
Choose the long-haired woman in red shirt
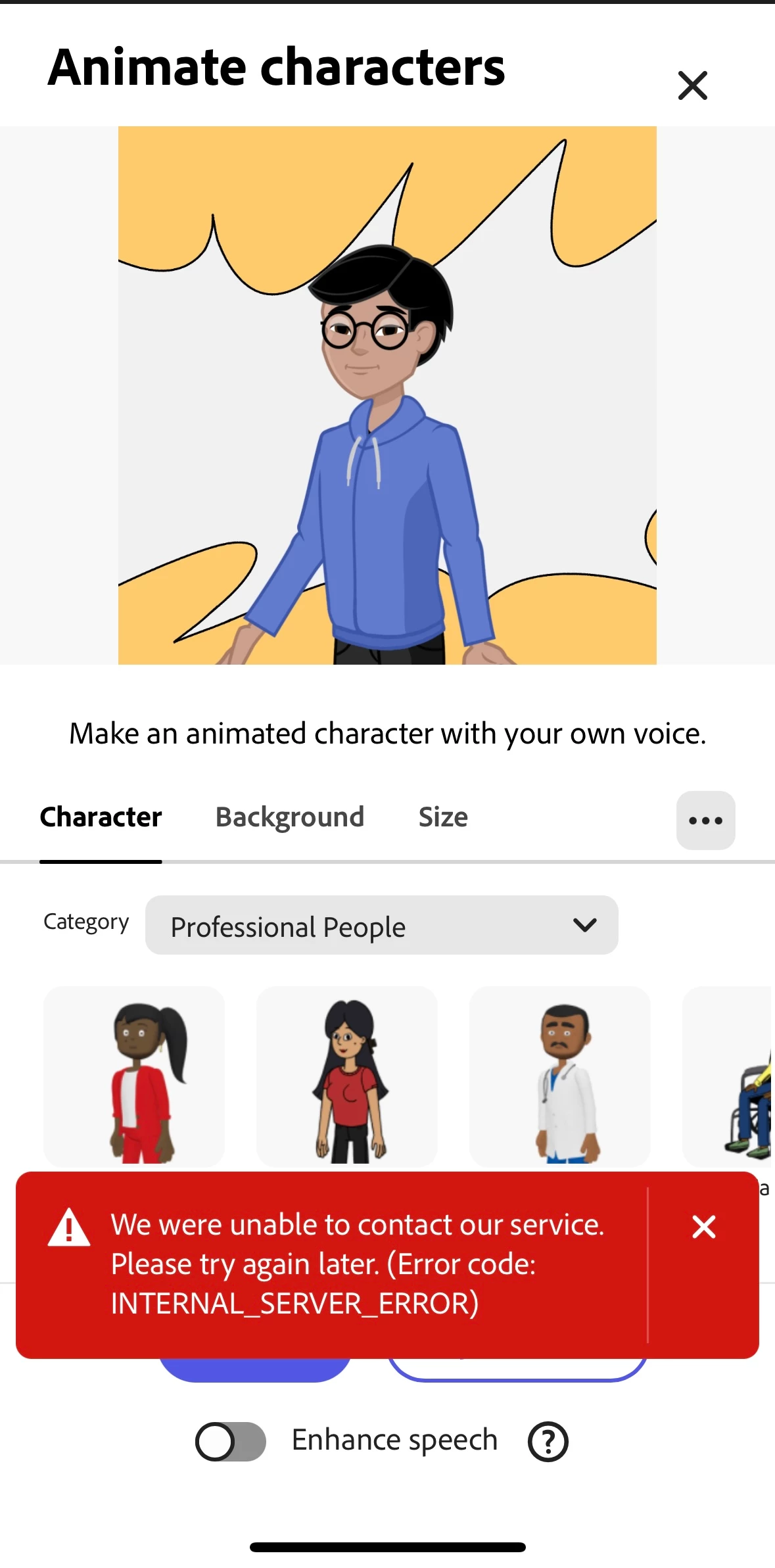point(347,1076)
